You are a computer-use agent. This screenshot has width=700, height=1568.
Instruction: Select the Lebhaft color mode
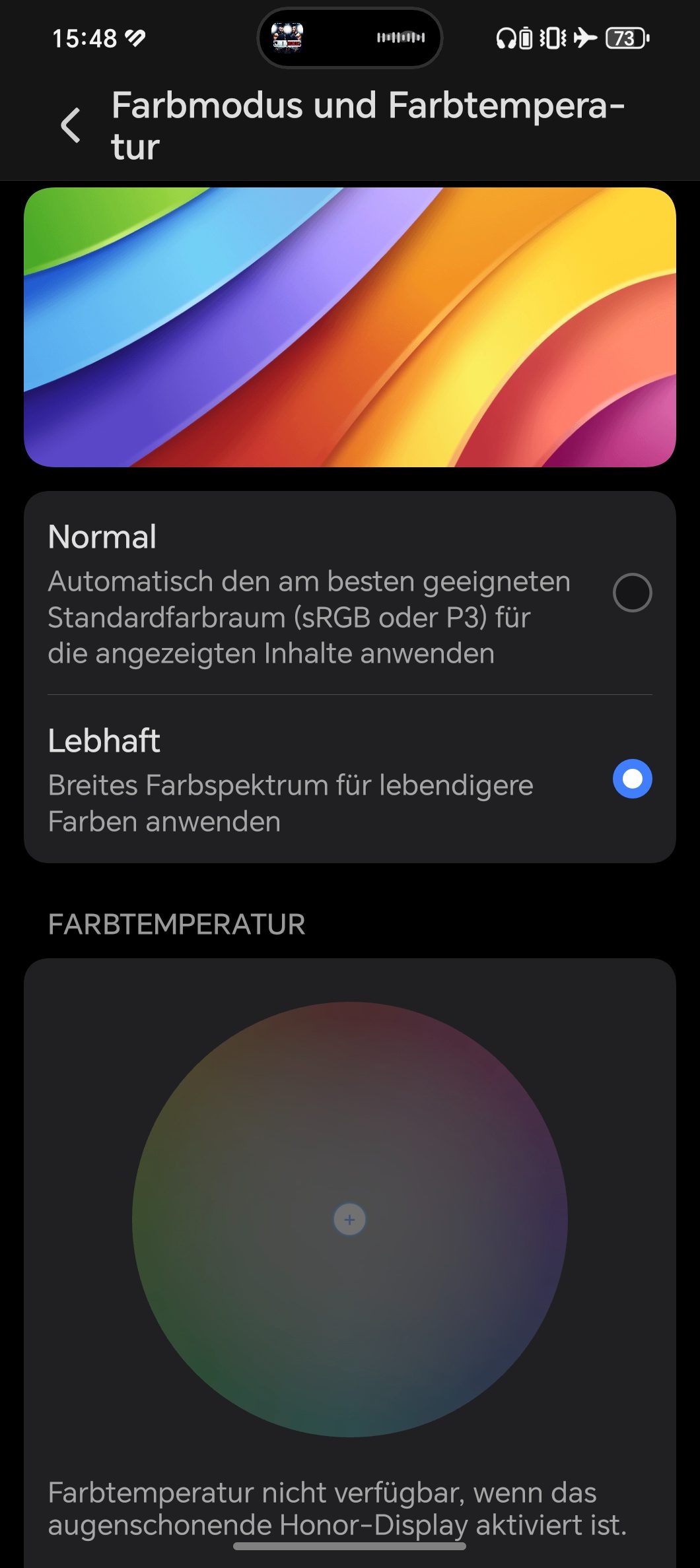(x=631, y=779)
